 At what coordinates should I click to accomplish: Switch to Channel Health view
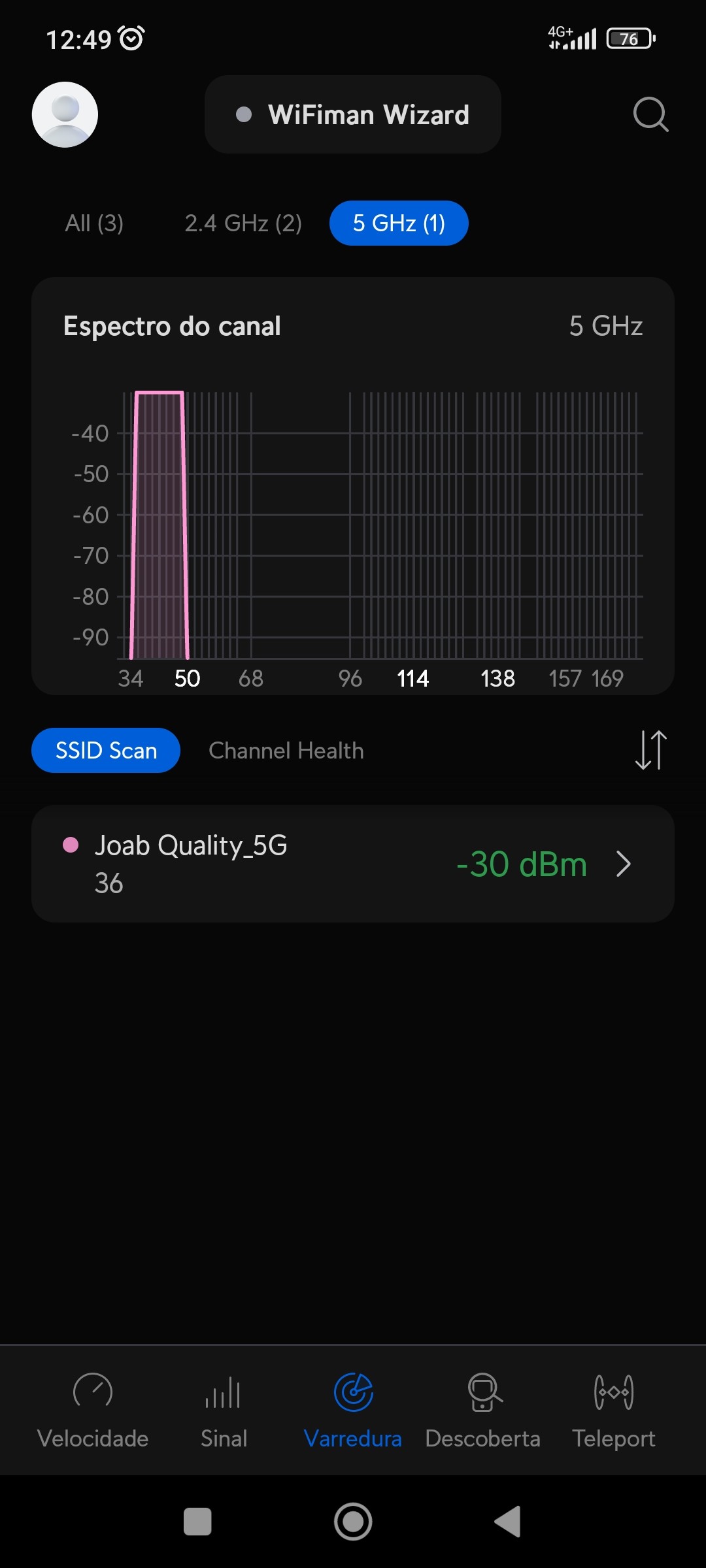click(286, 751)
